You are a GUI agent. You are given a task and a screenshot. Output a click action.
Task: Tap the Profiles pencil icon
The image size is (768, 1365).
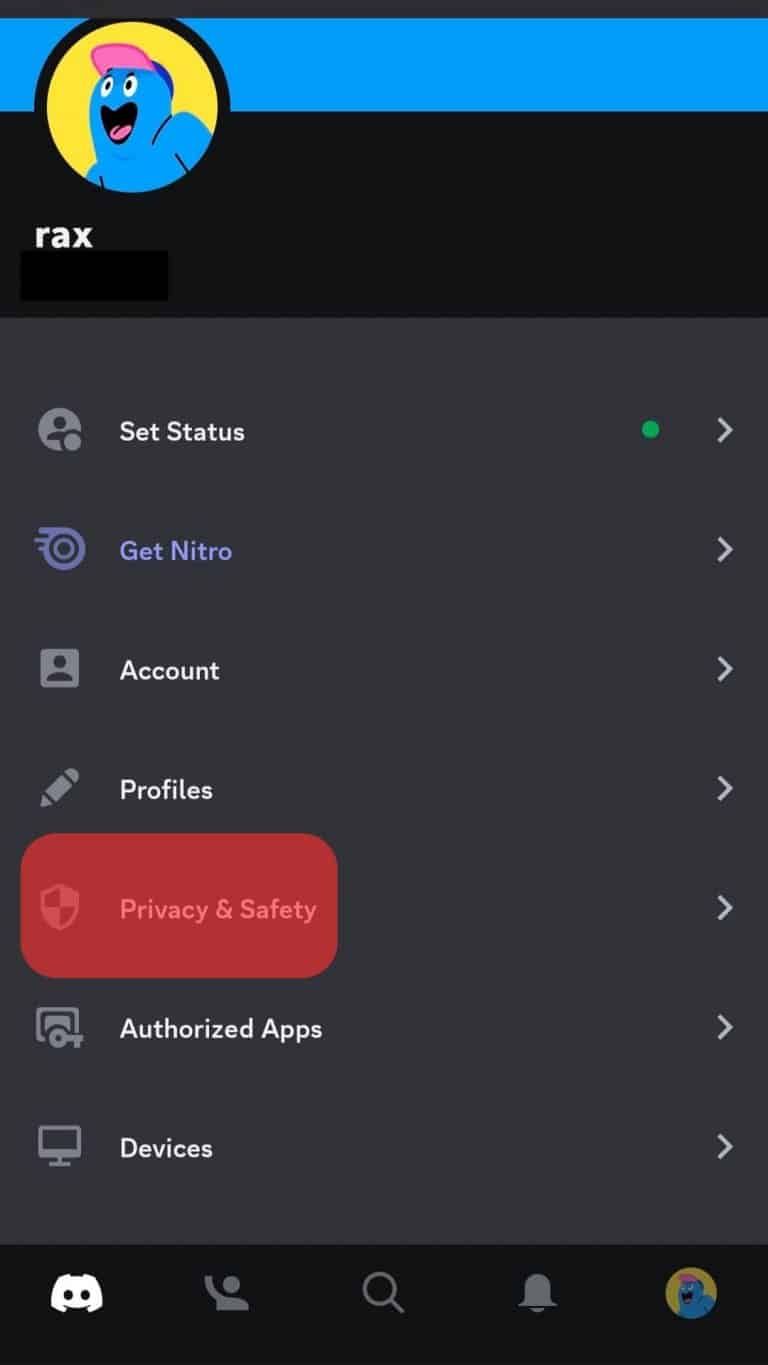point(60,788)
